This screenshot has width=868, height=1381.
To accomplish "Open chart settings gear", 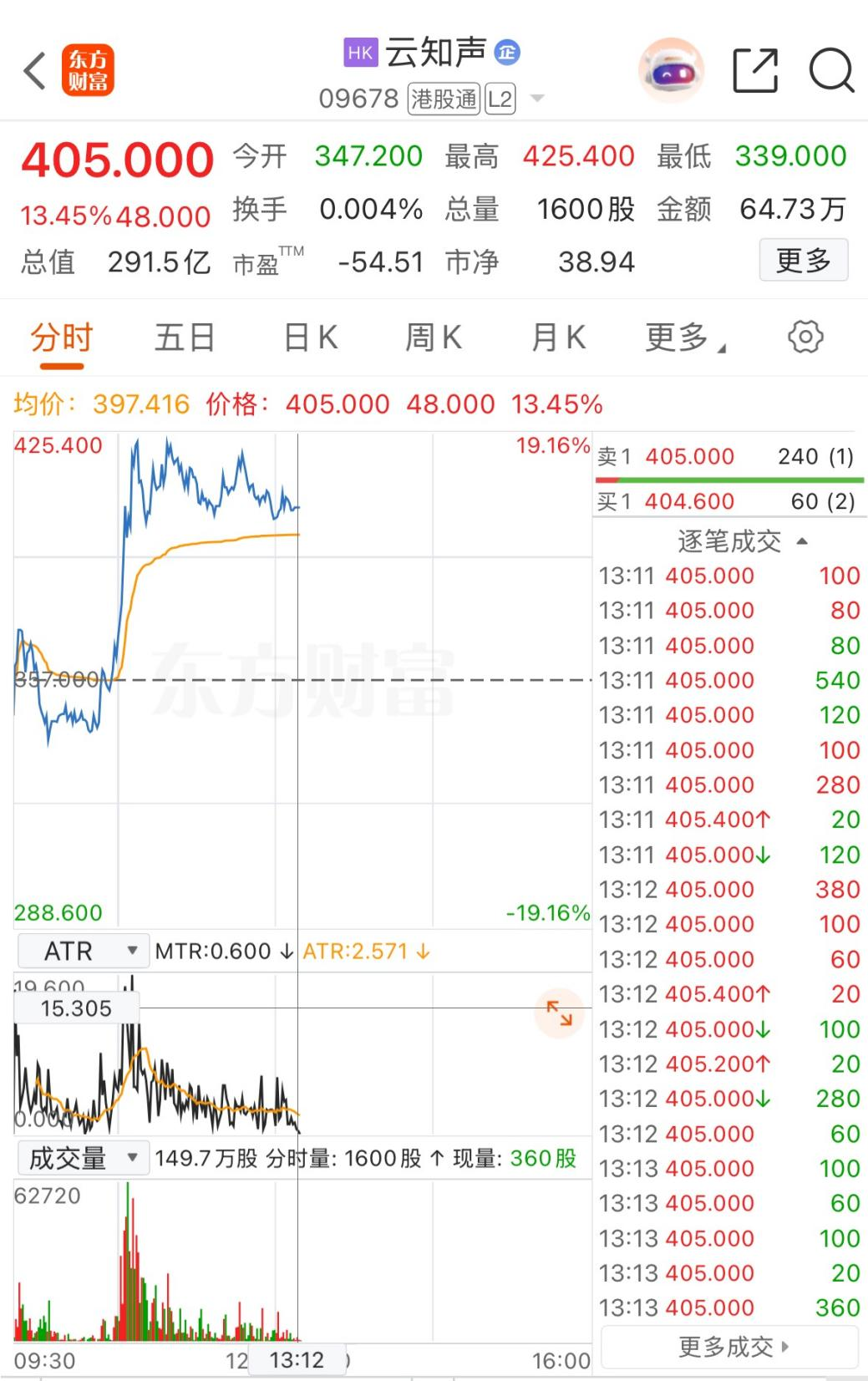I will [x=805, y=338].
